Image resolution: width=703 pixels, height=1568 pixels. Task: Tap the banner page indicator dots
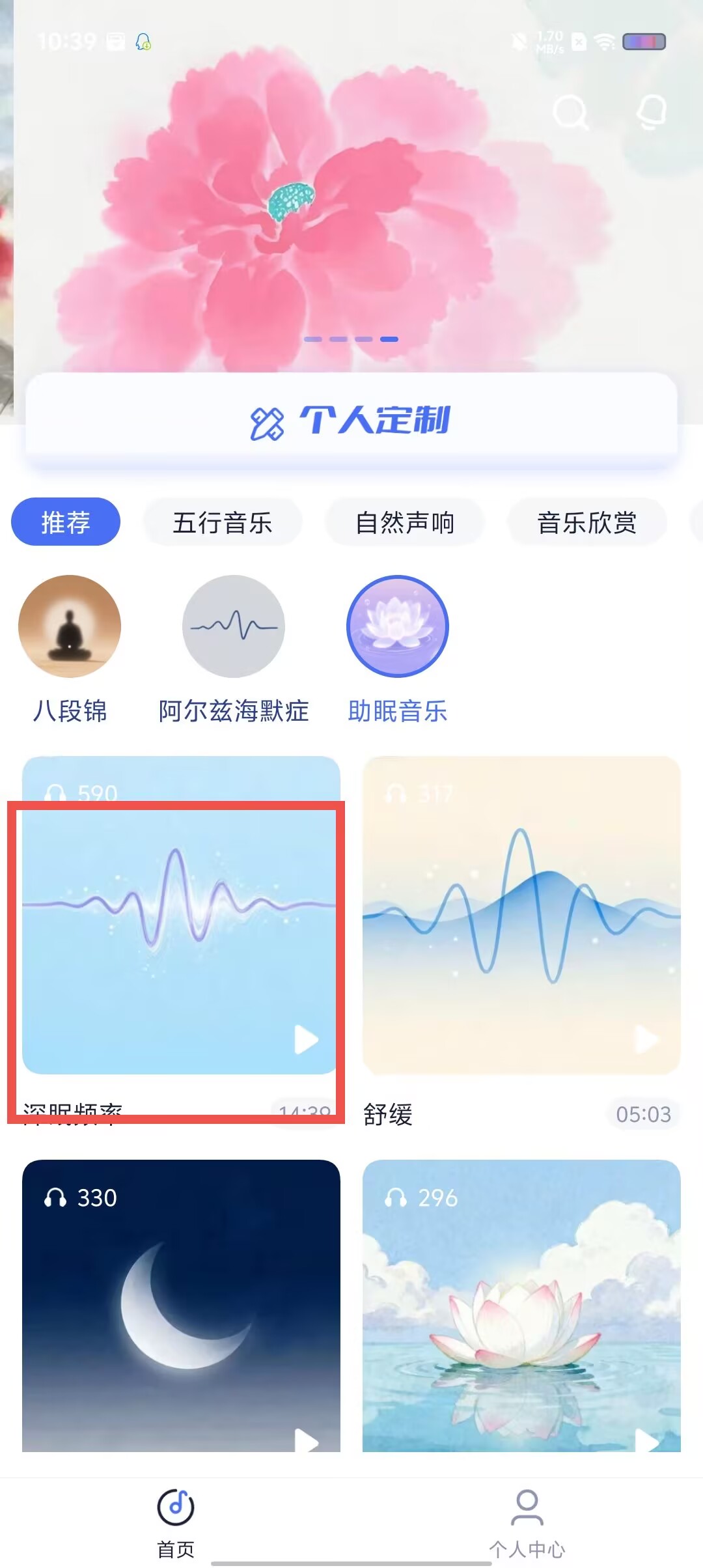pos(351,339)
